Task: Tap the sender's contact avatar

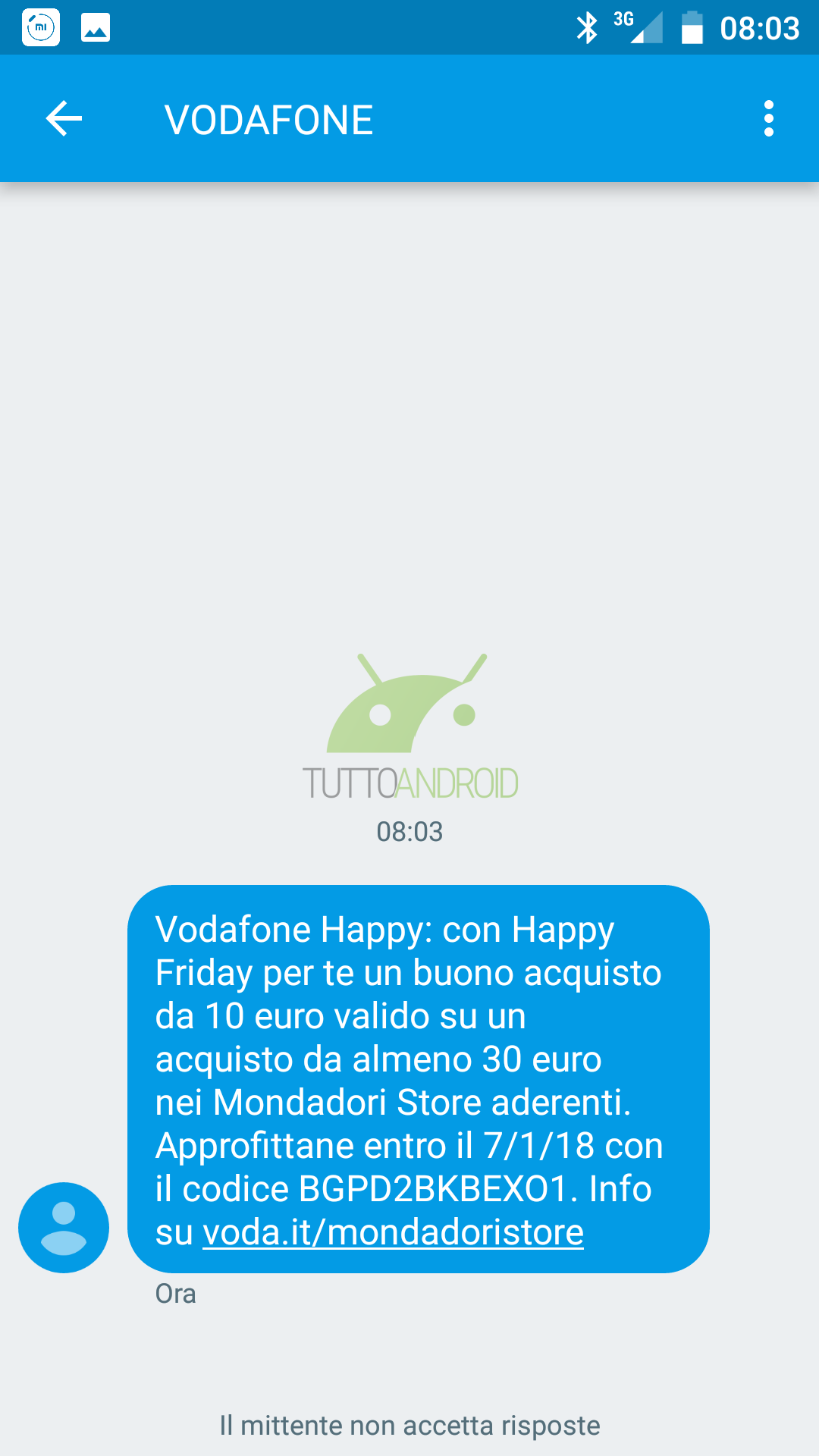Action: coord(64,1228)
